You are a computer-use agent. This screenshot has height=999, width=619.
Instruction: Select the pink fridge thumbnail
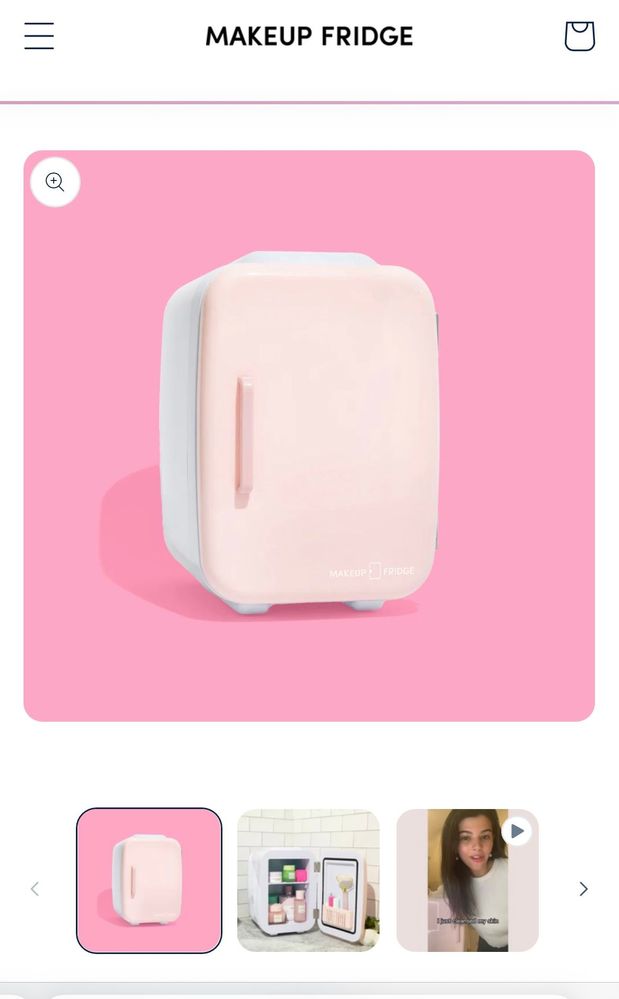pos(149,880)
